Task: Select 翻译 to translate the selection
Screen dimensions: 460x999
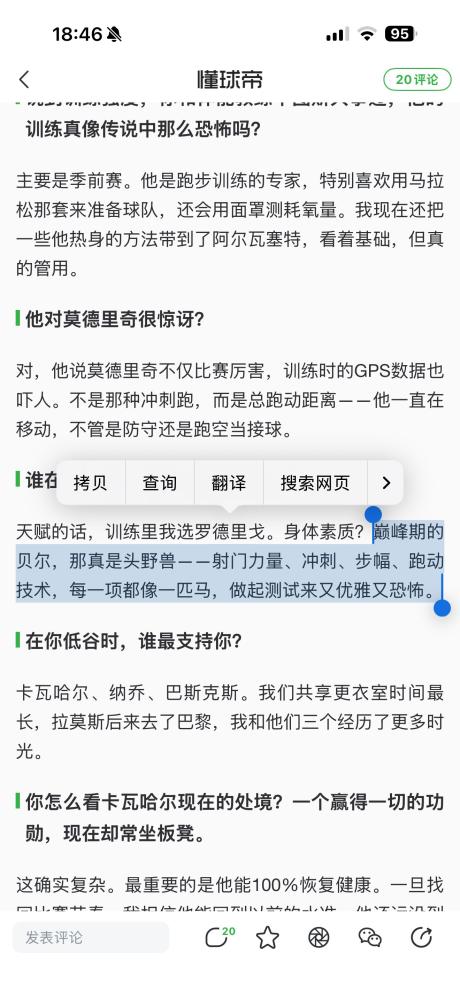Action: (x=228, y=483)
